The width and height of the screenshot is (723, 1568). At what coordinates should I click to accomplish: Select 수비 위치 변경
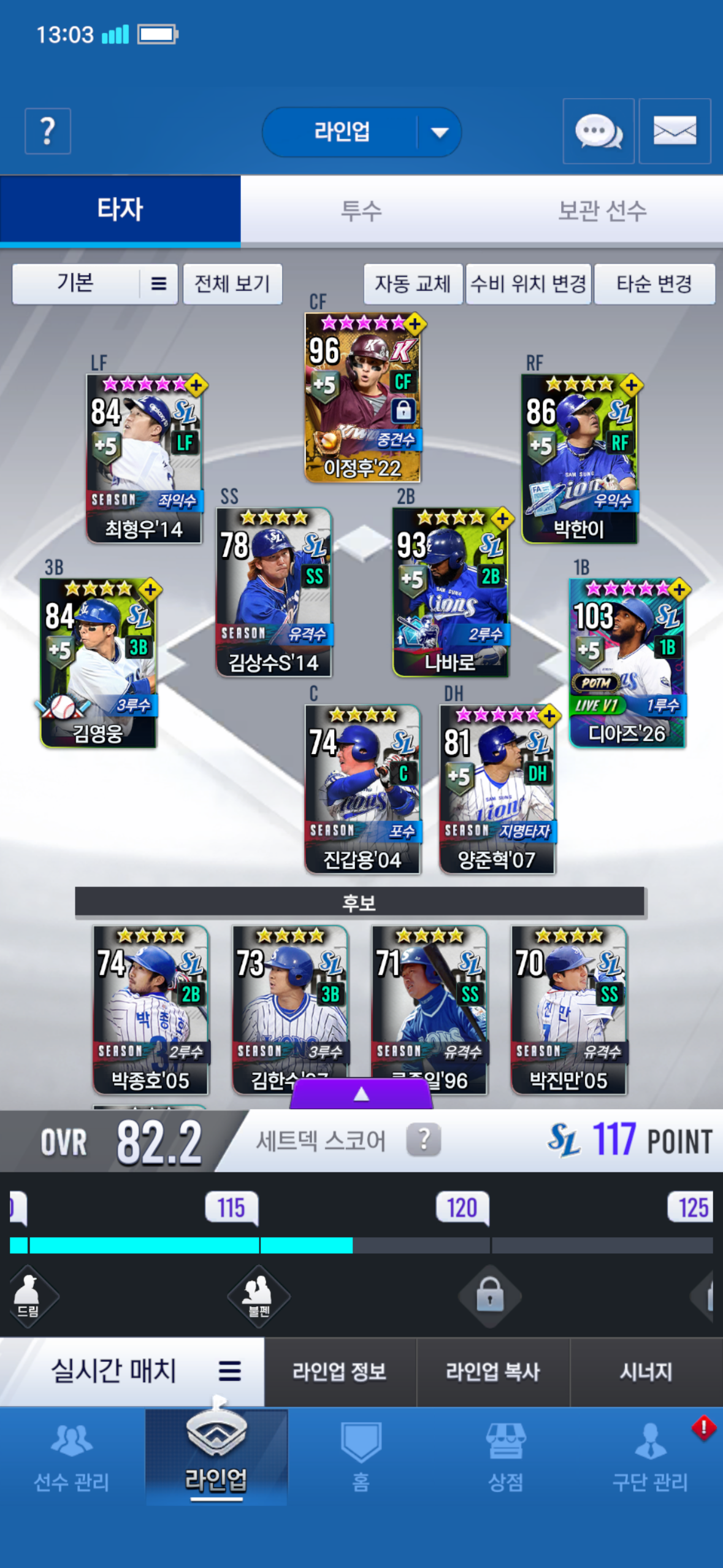pyautogui.click(x=529, y=283)
